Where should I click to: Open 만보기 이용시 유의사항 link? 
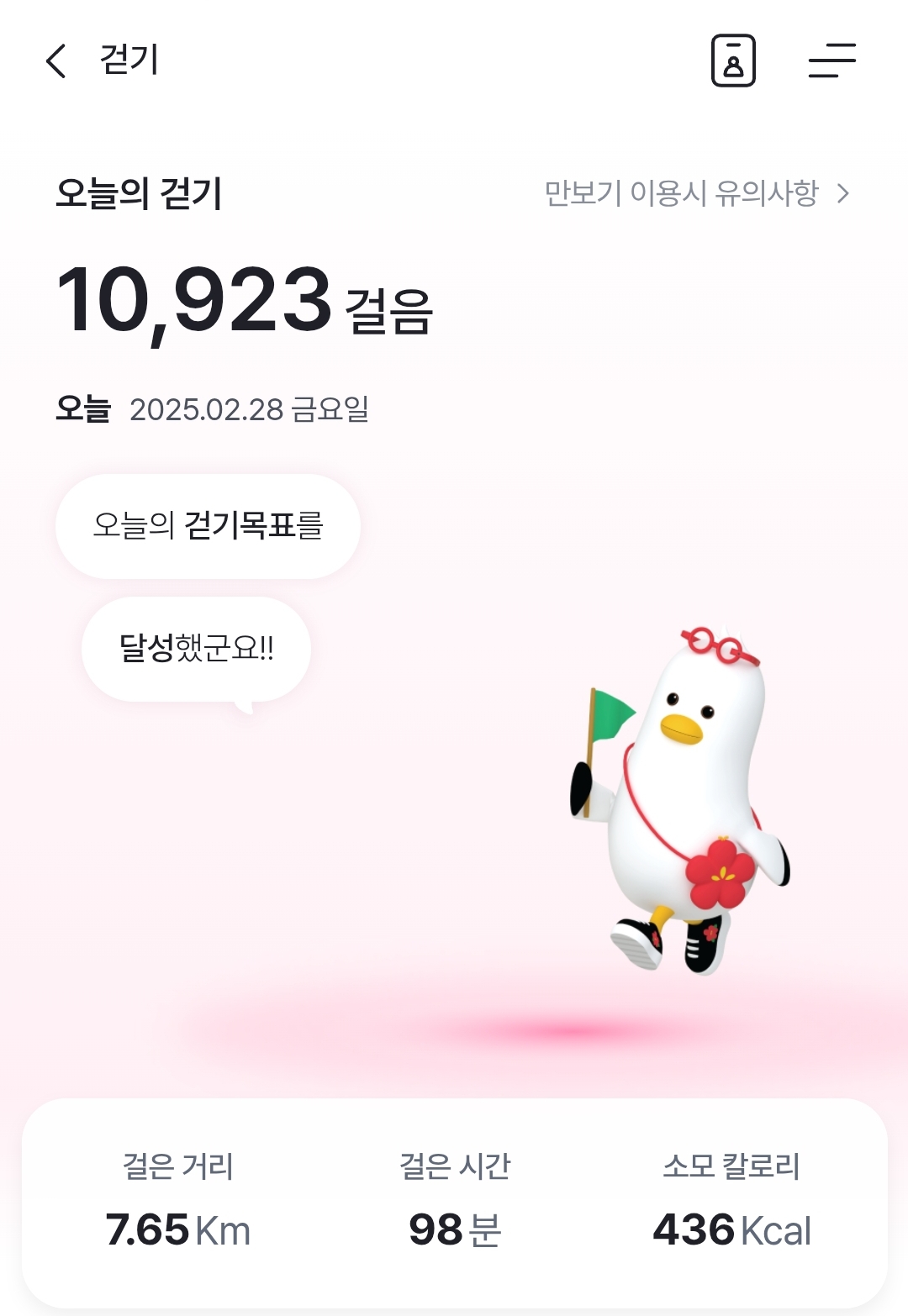[696, 194]
